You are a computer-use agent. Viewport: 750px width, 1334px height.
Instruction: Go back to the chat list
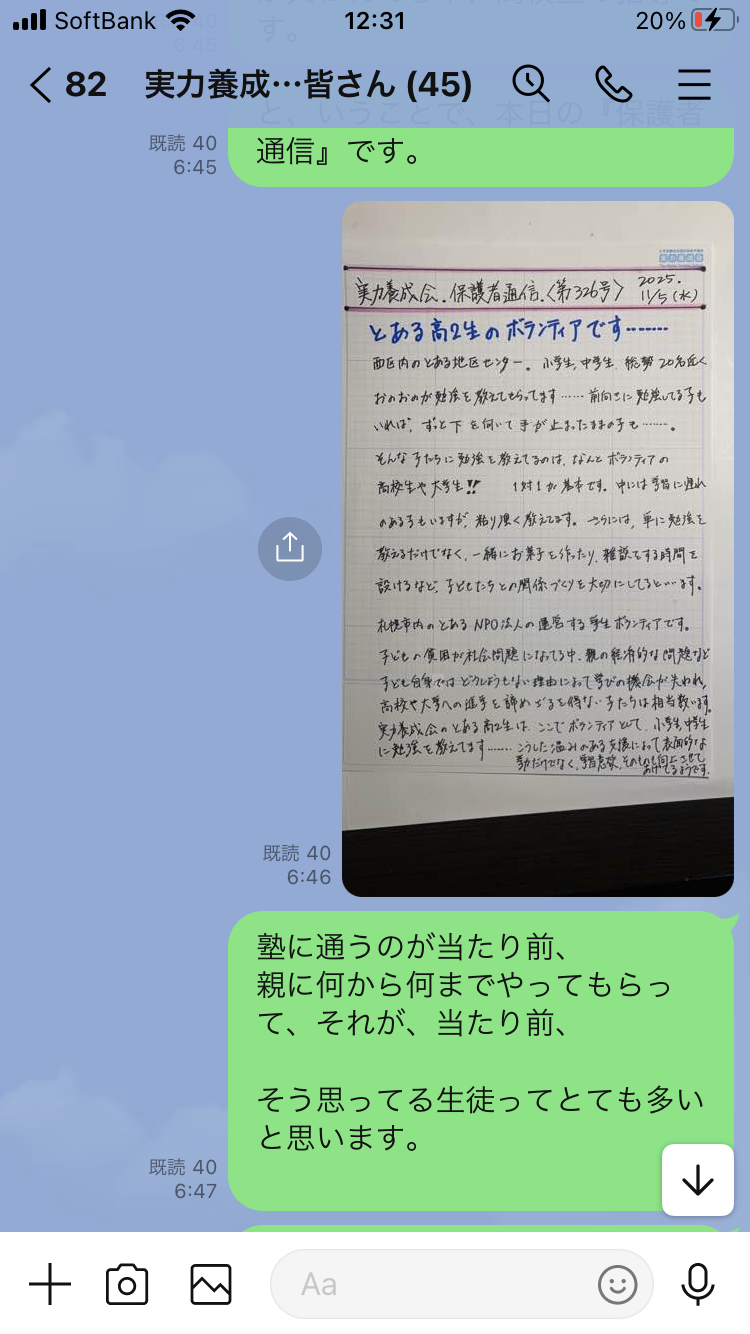(x=42, y=85)
